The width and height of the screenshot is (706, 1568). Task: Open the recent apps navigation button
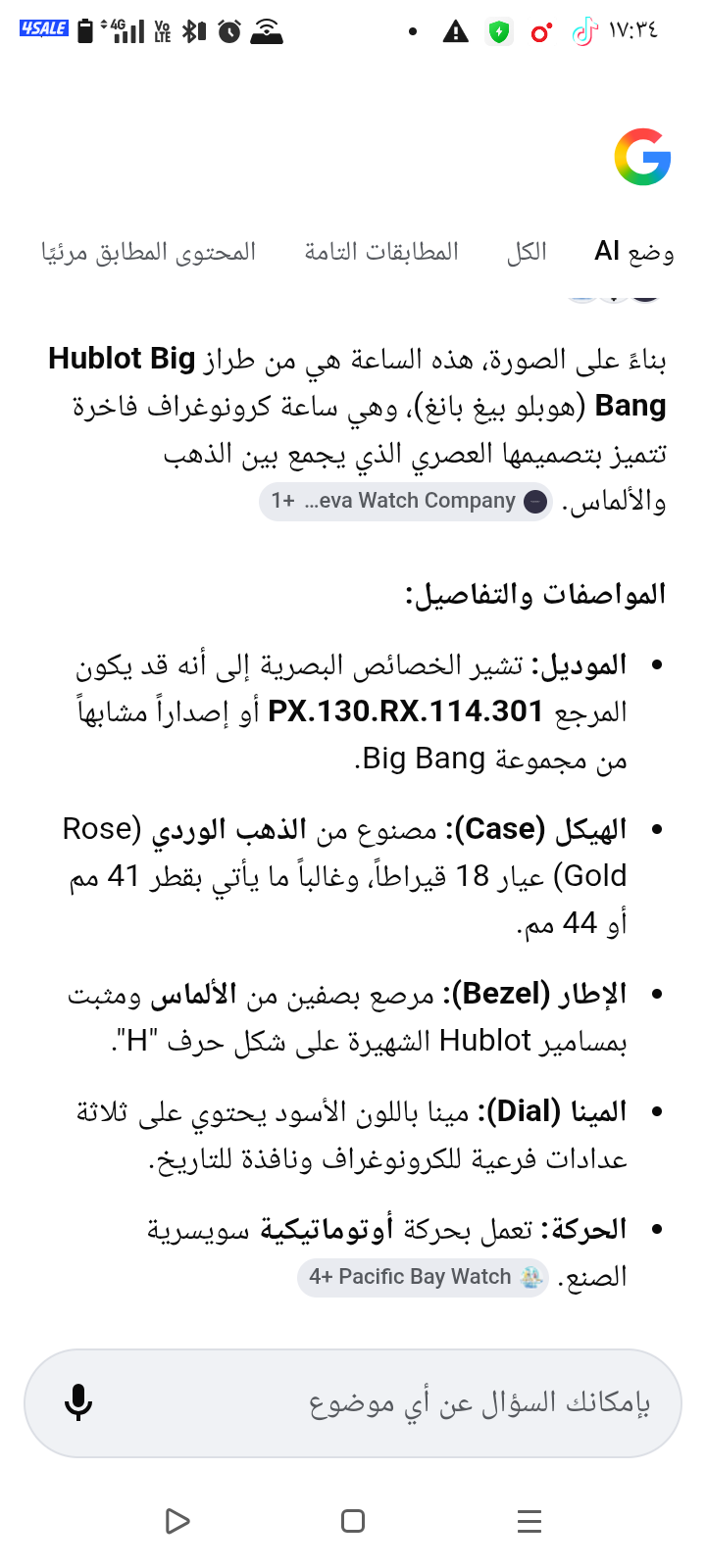point(529,1521)
